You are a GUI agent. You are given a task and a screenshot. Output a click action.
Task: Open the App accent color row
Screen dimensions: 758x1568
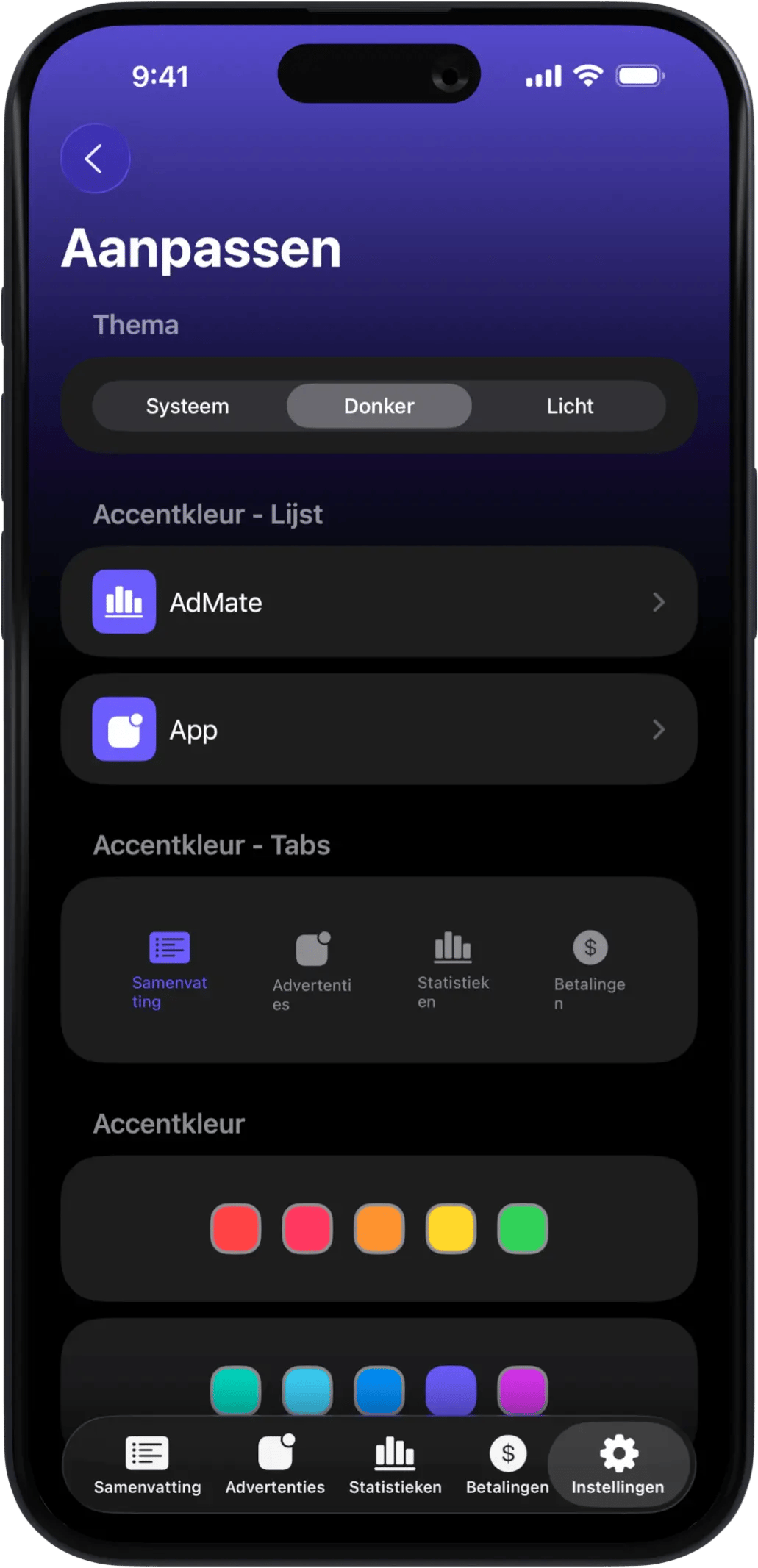point(379,729)
